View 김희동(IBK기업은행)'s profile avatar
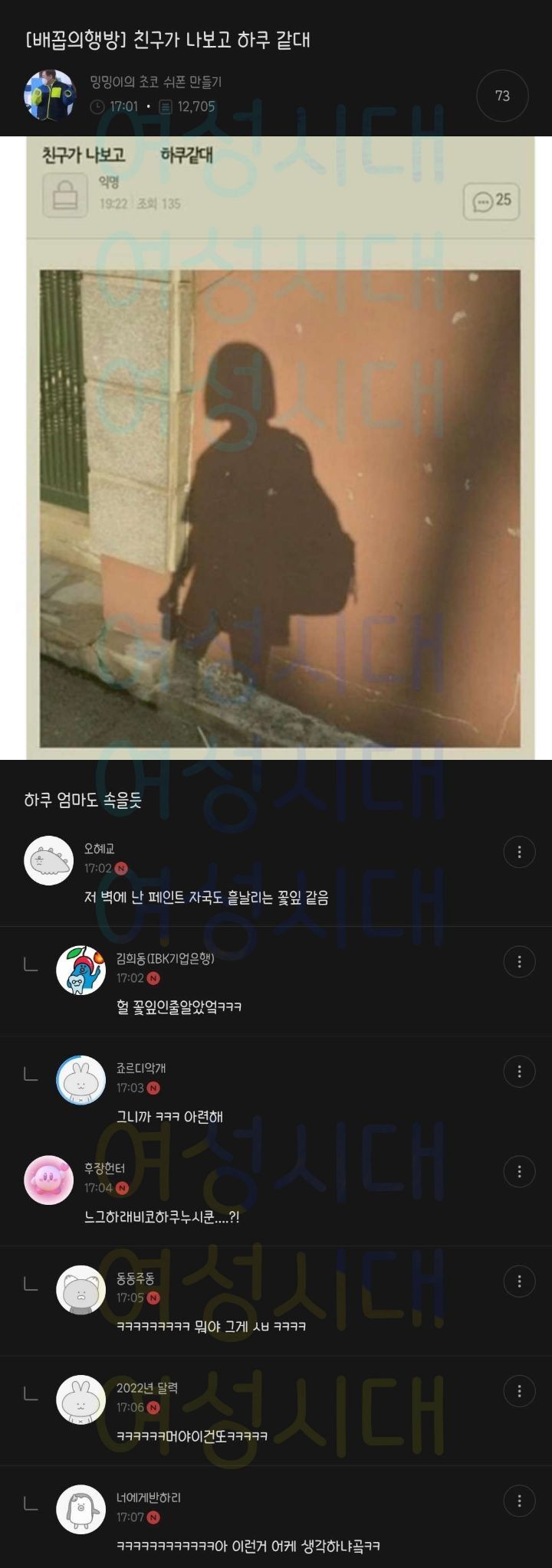Image resolution: width=552 pixels, height=1568 pixels. [x=81, y=970]
